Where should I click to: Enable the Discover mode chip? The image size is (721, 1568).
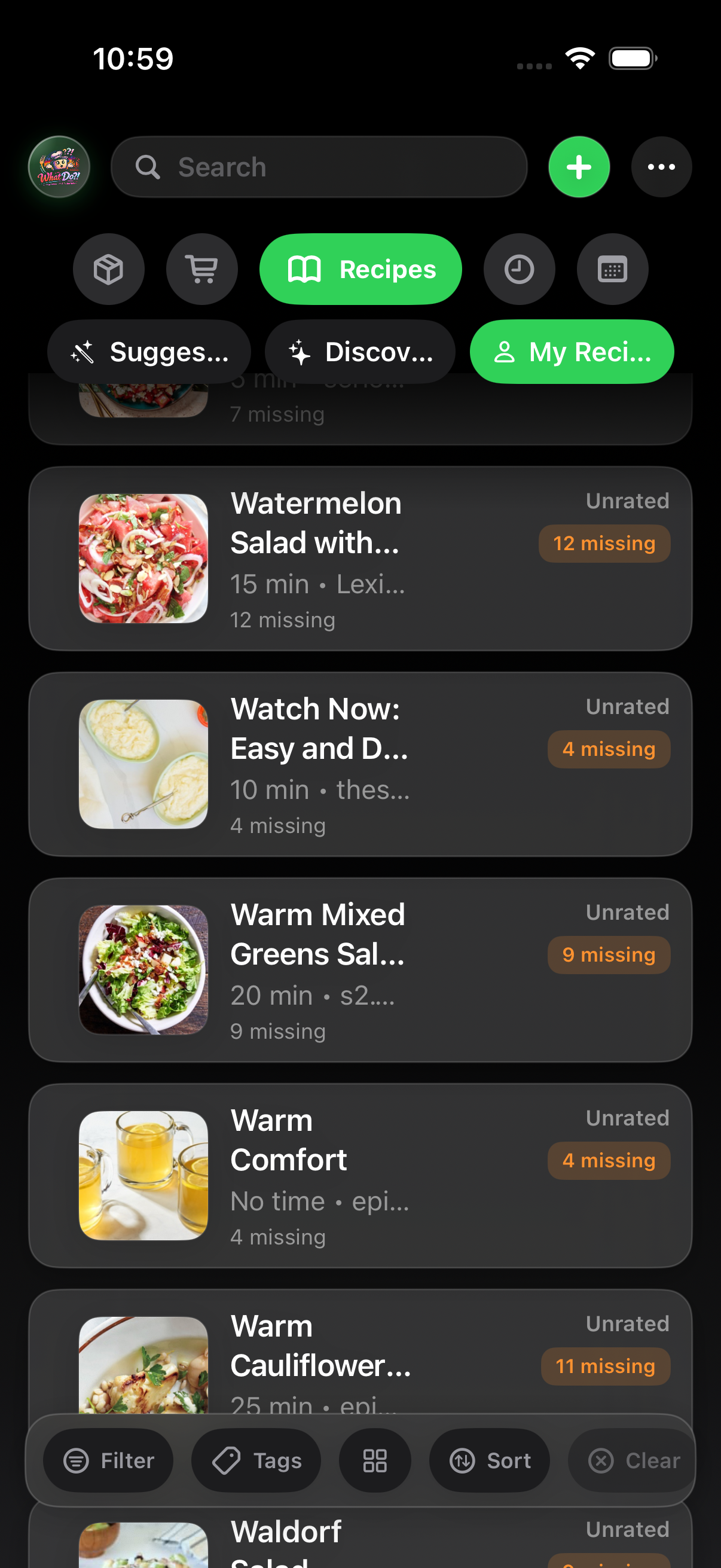[360, 351]
